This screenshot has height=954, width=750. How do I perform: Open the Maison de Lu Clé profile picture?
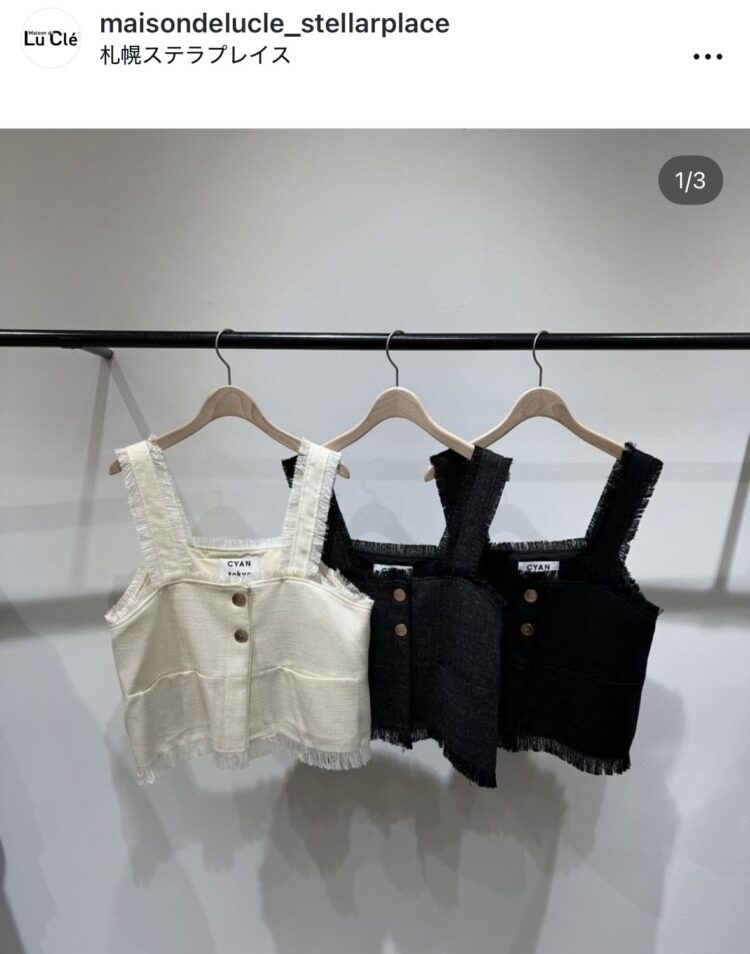coord(50,39)
